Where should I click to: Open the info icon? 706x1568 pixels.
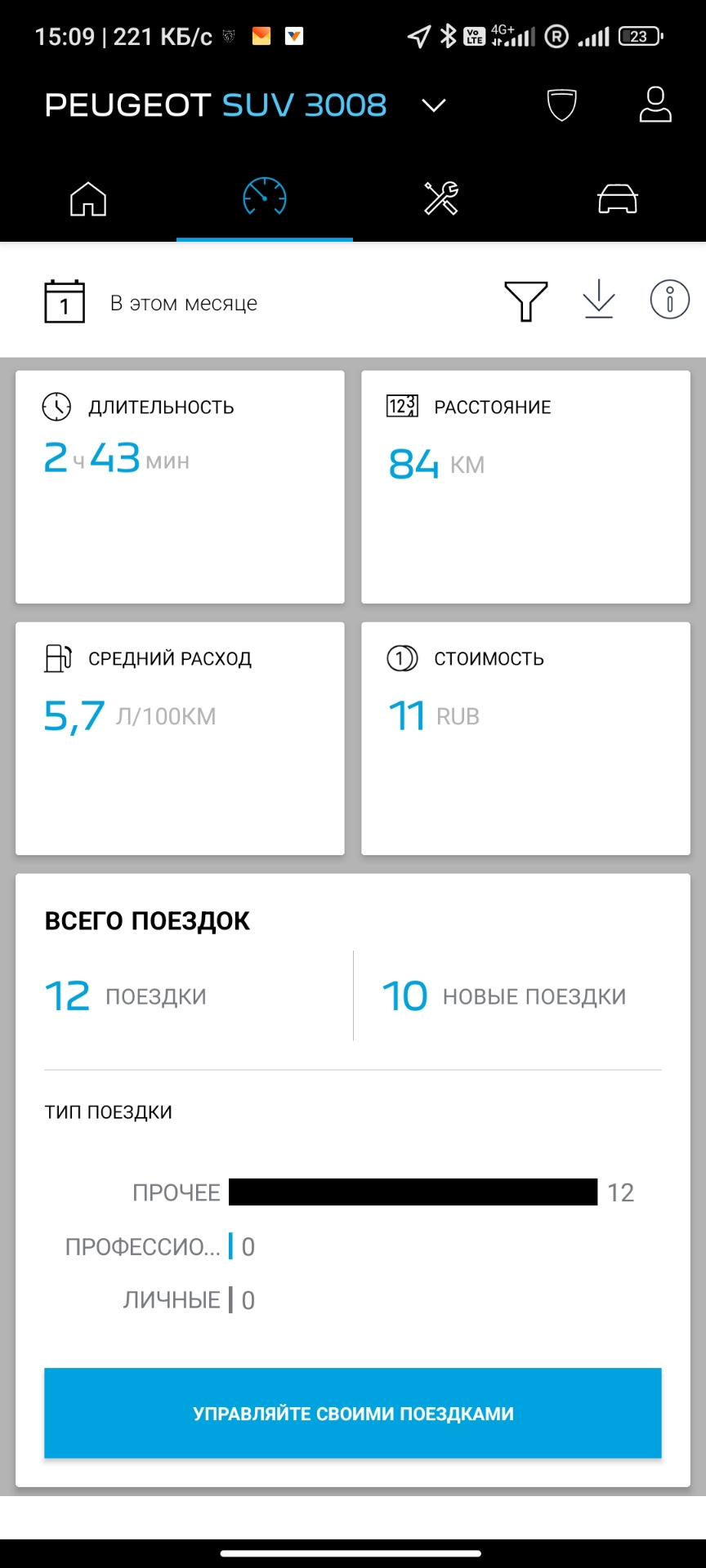click(x=669, y=300)
